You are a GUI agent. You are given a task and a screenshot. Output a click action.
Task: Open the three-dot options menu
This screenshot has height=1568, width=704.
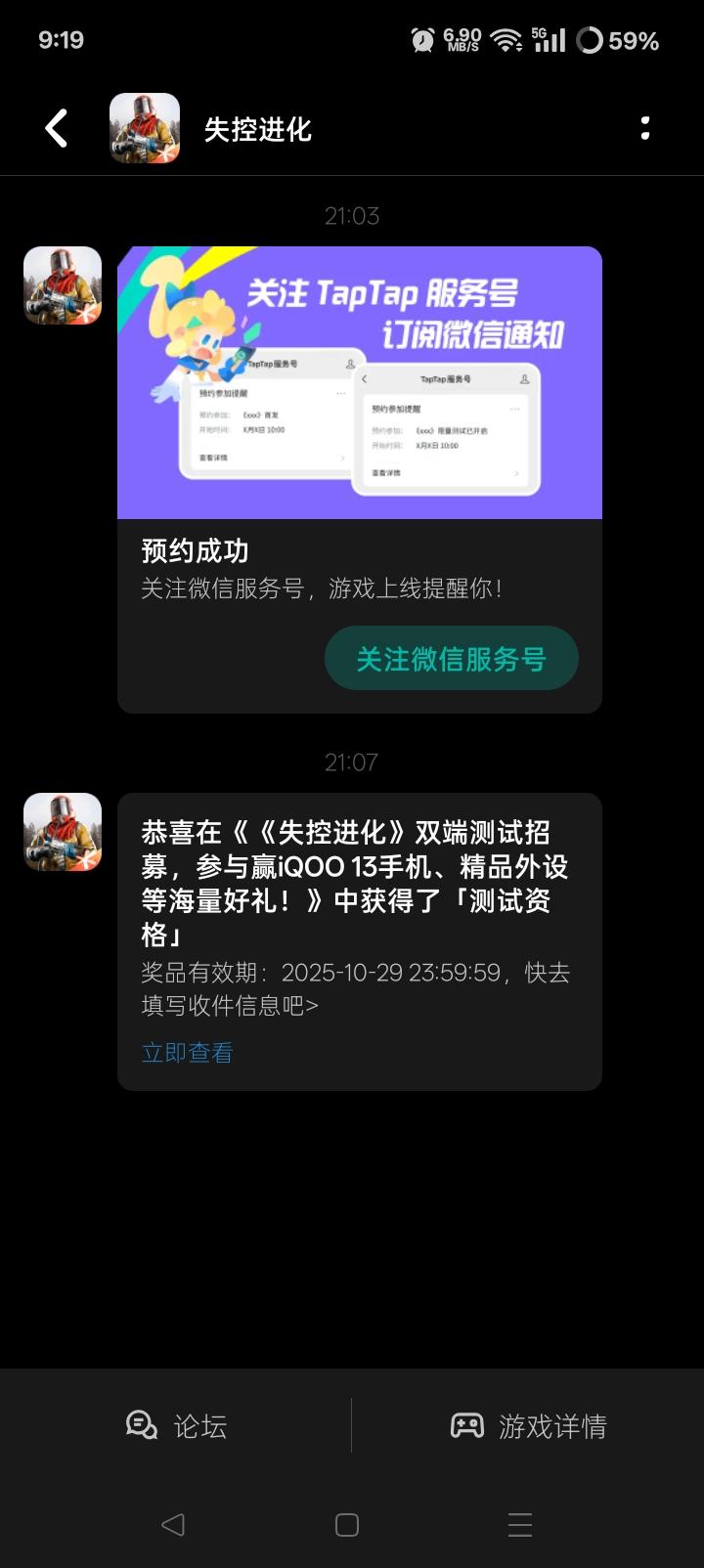point(644,127)
